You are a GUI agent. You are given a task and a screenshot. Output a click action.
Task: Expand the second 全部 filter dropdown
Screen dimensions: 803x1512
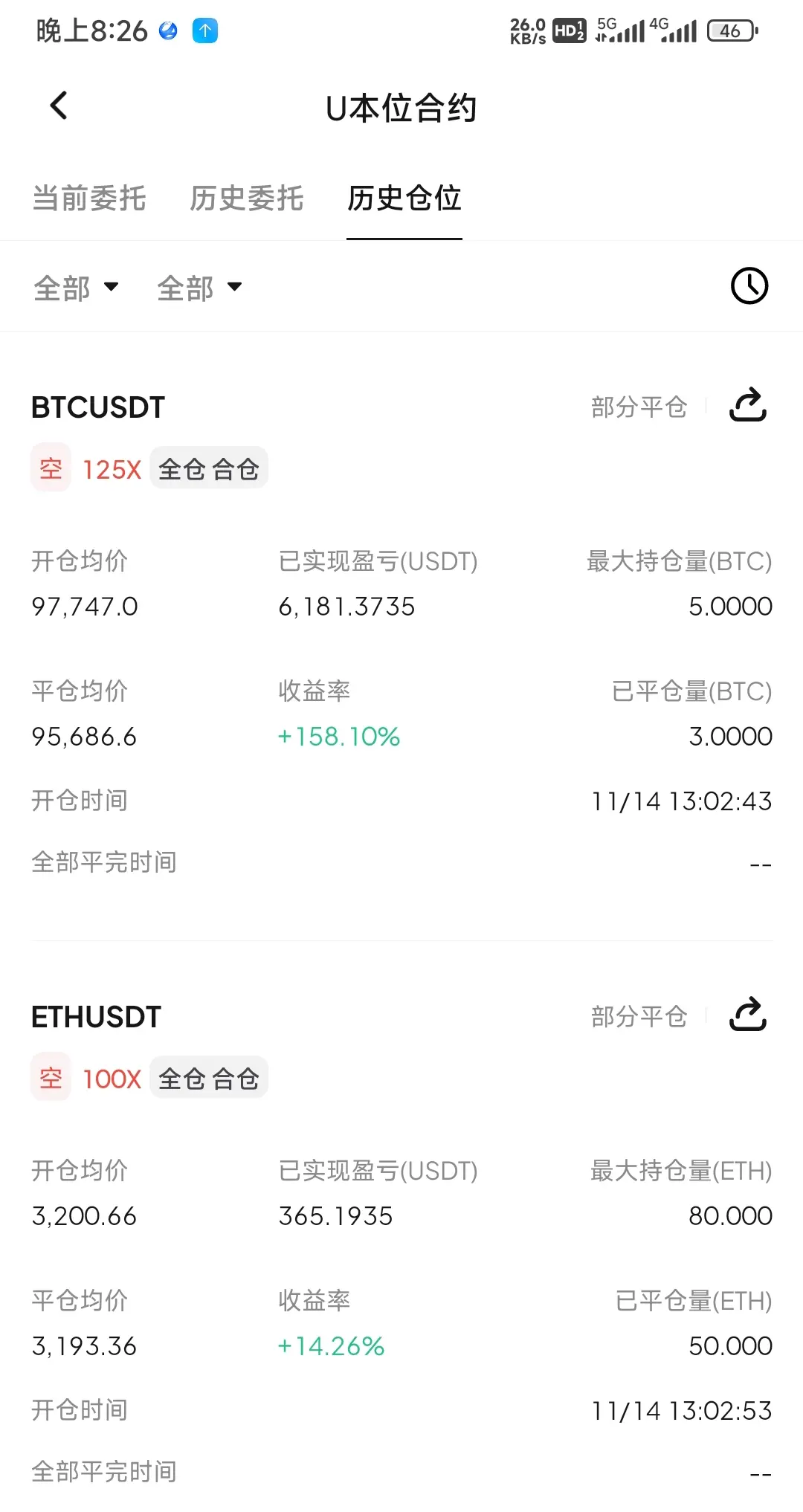(x=200, y=288)
